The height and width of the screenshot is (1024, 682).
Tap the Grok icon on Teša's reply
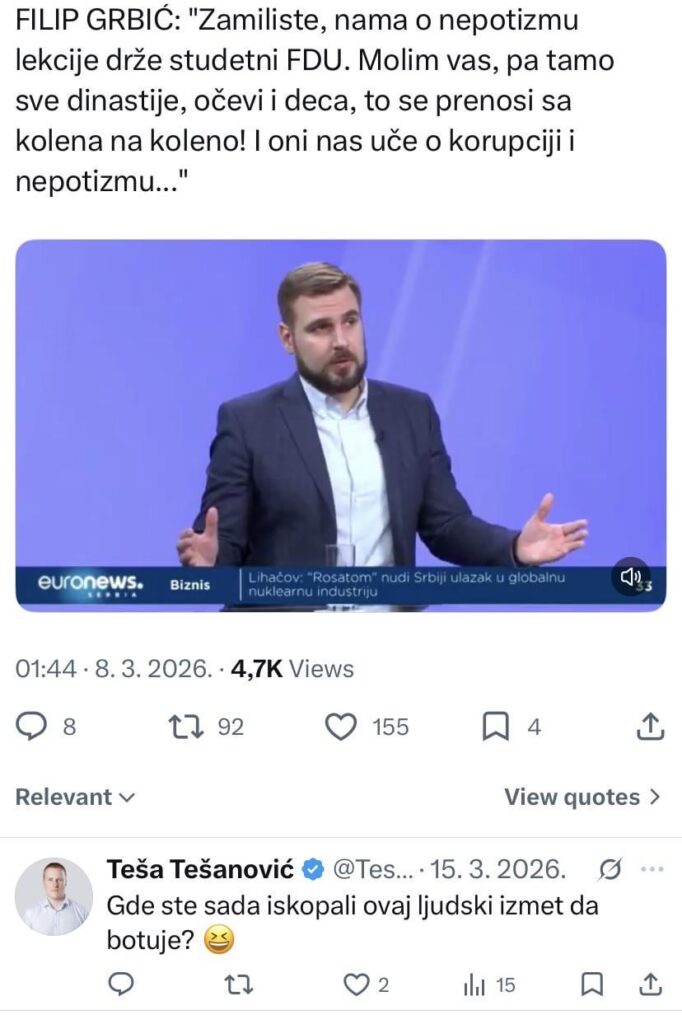point(608,870)
